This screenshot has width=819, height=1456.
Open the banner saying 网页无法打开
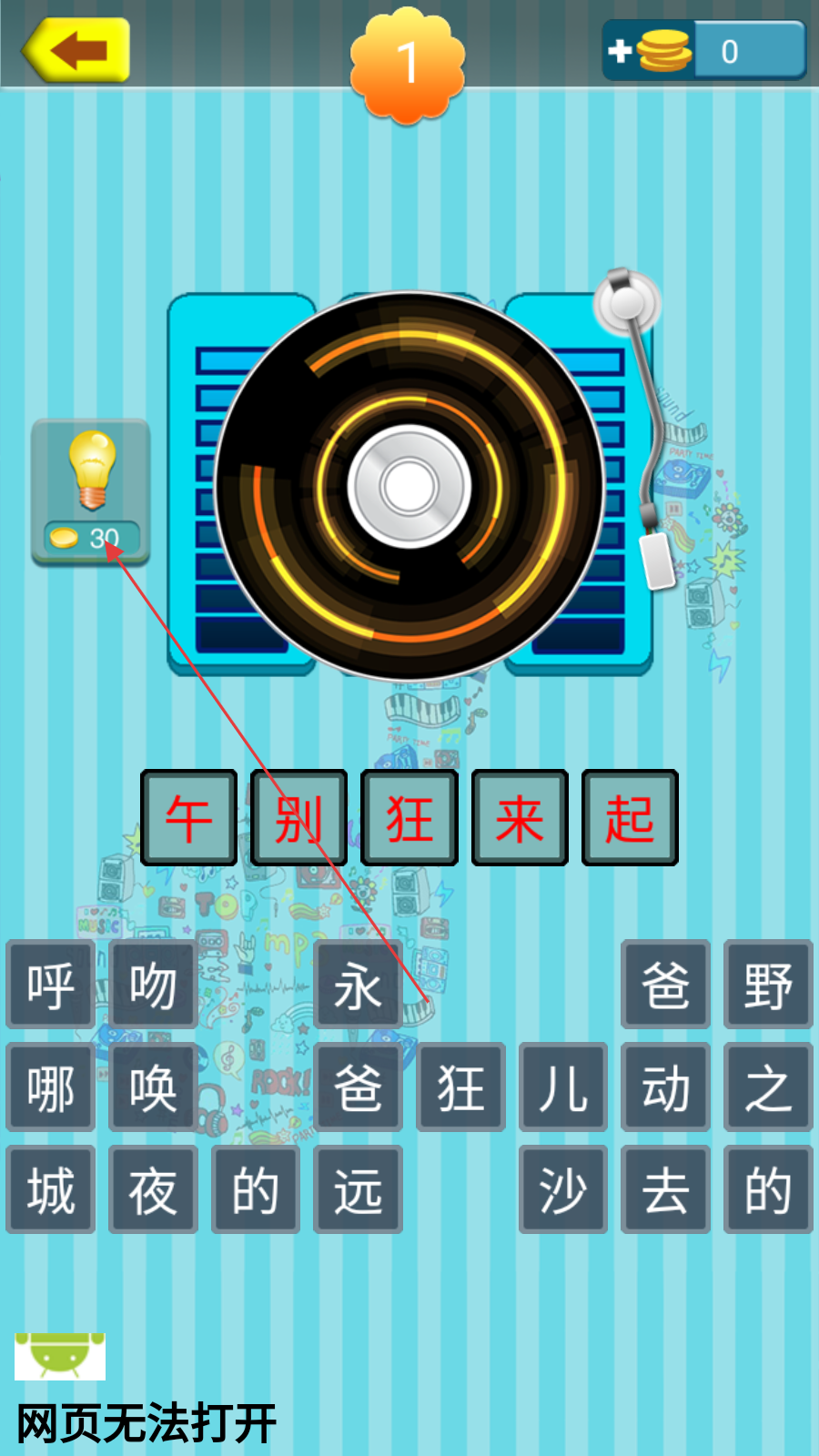pyautogui.click(x=146, y=1422)
